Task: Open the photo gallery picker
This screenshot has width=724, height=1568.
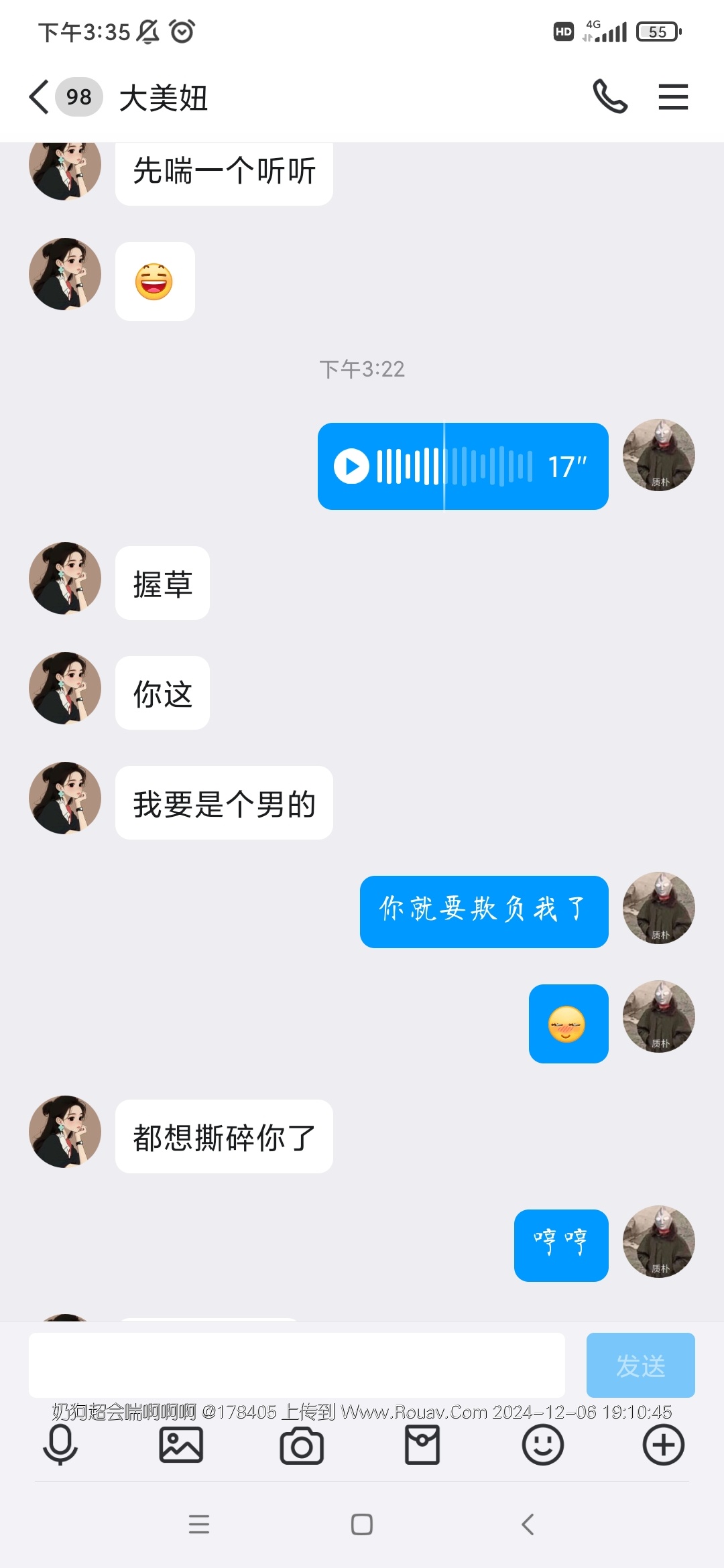Action: point(181,1445)
